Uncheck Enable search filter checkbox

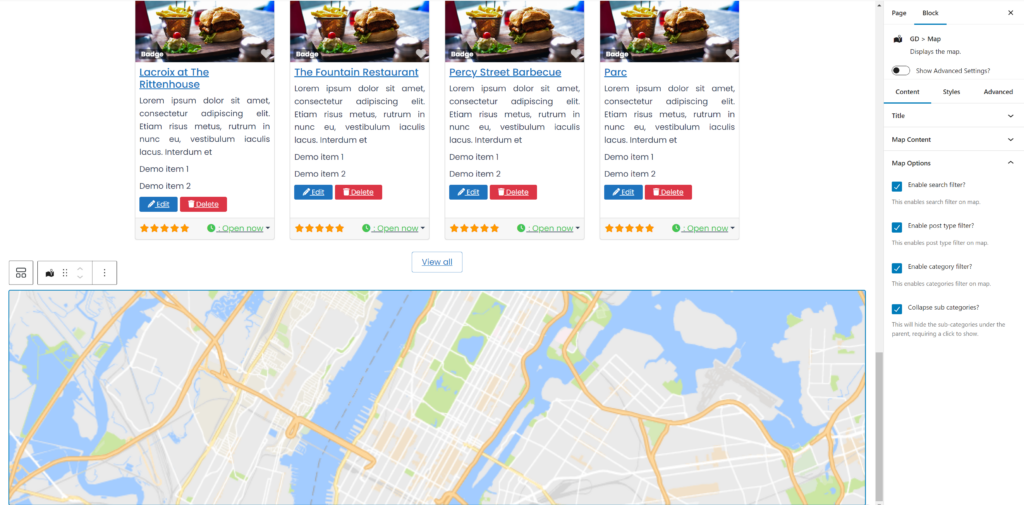(x=897, y=186)
